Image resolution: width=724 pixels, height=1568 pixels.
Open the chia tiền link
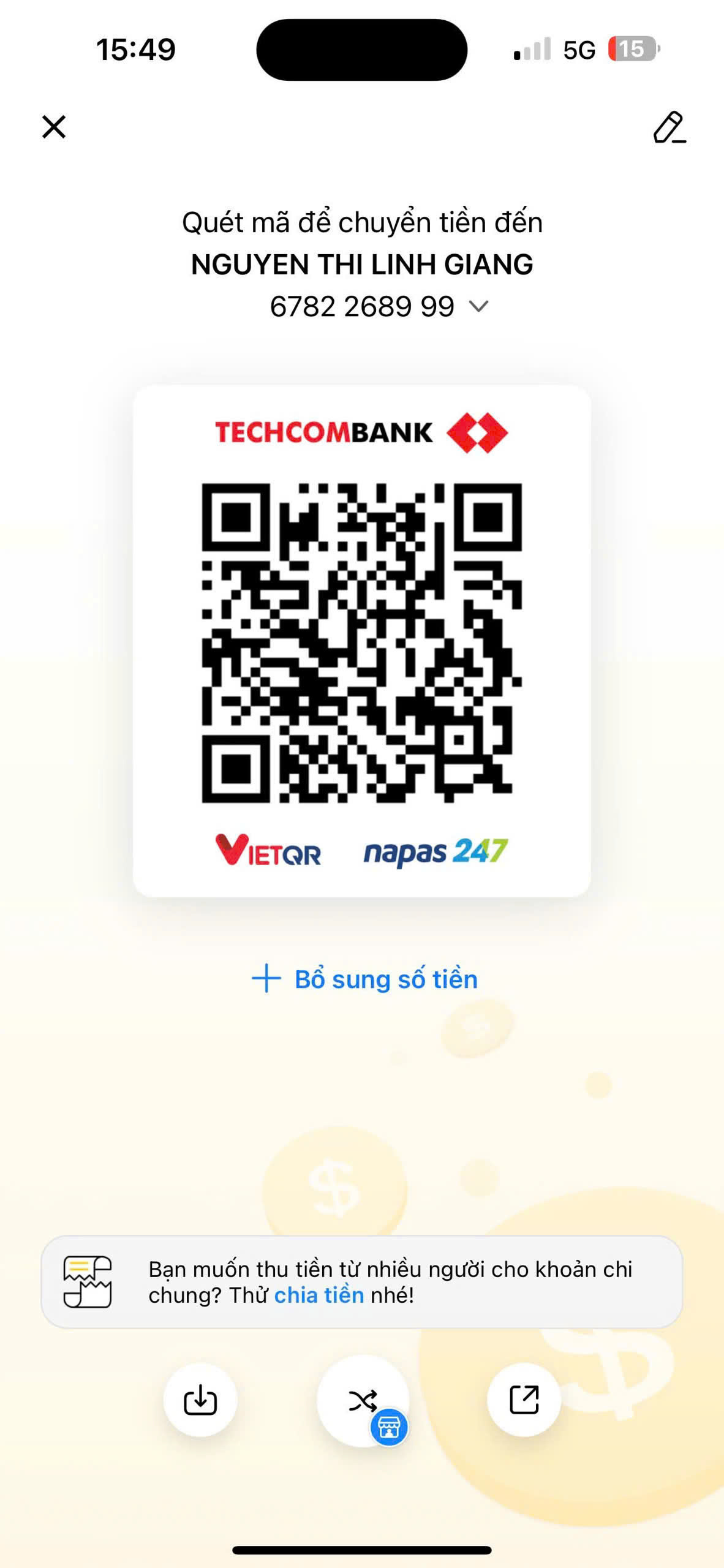point(319,1295)
